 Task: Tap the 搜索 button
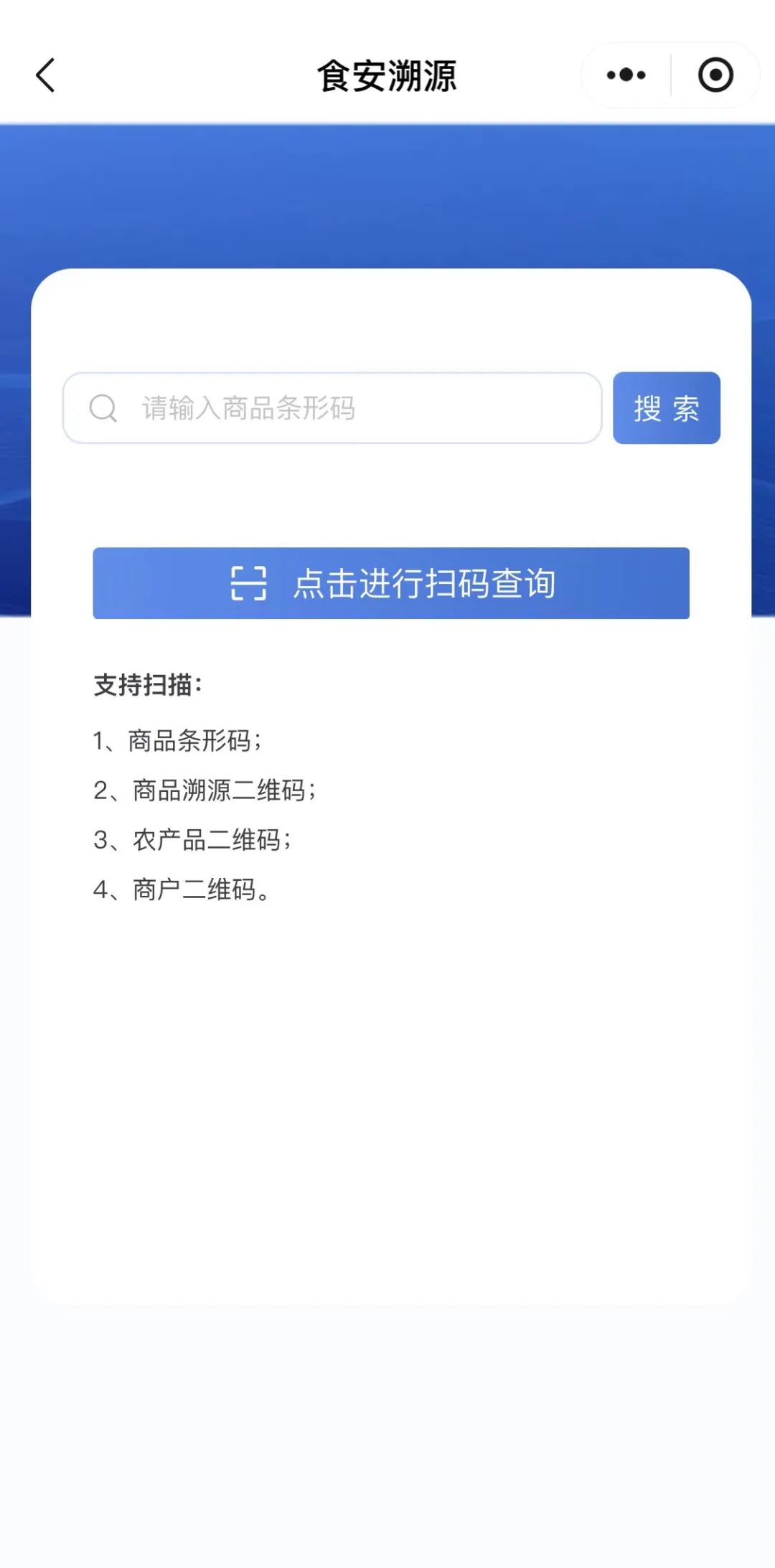[x=666, y=408]
